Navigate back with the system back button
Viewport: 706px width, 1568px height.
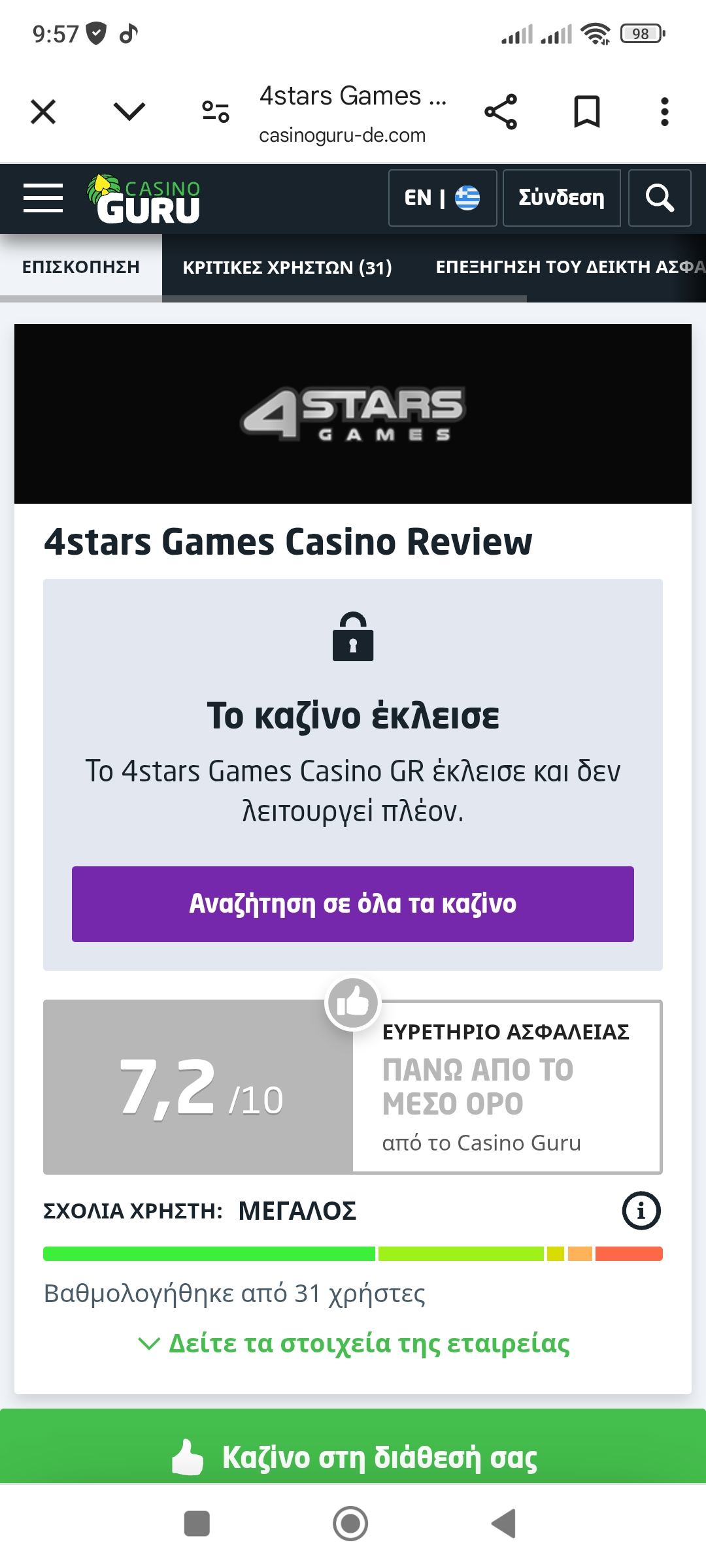[503, 1524]
